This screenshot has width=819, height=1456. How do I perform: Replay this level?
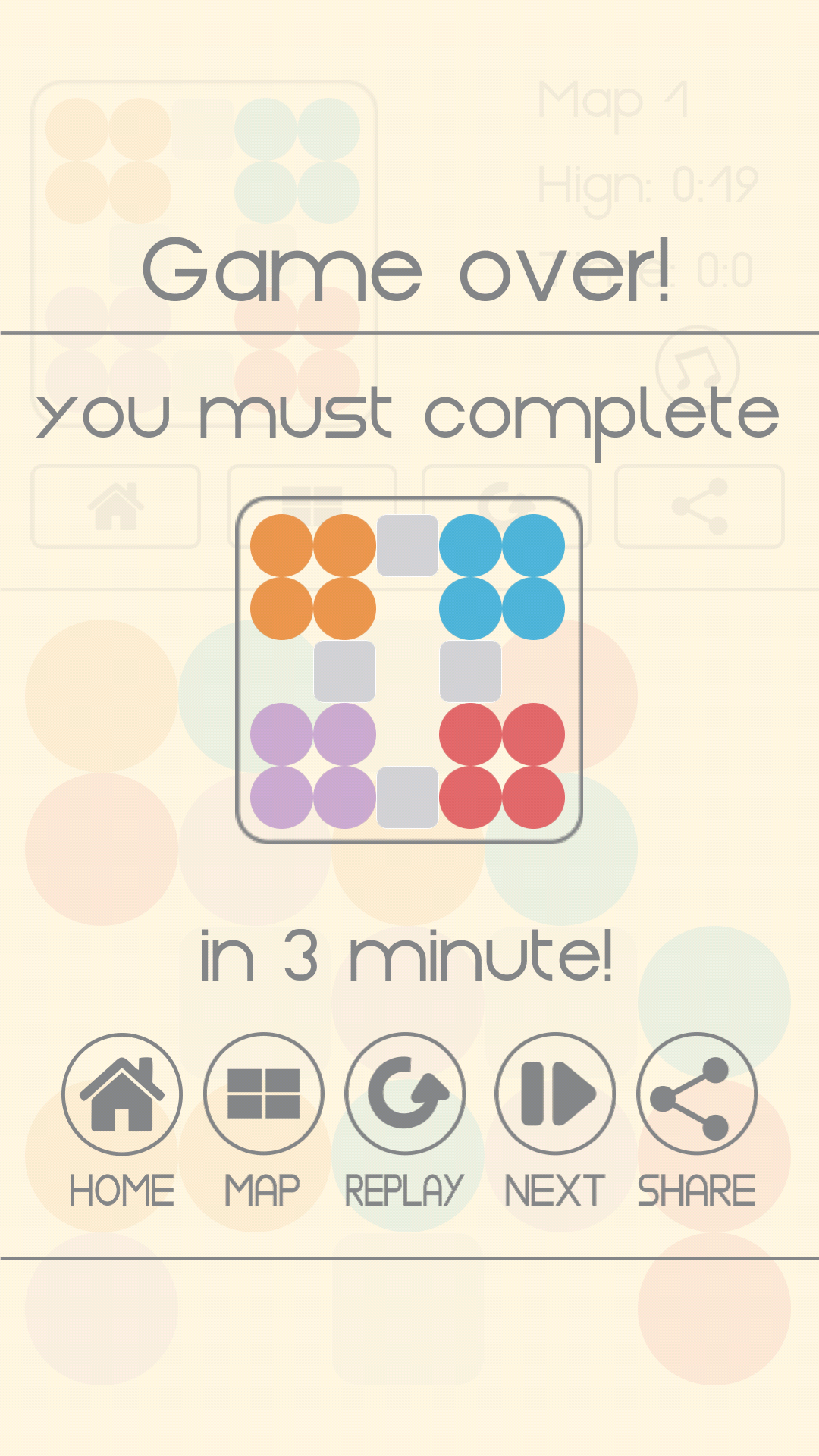tap(405, 1094)
